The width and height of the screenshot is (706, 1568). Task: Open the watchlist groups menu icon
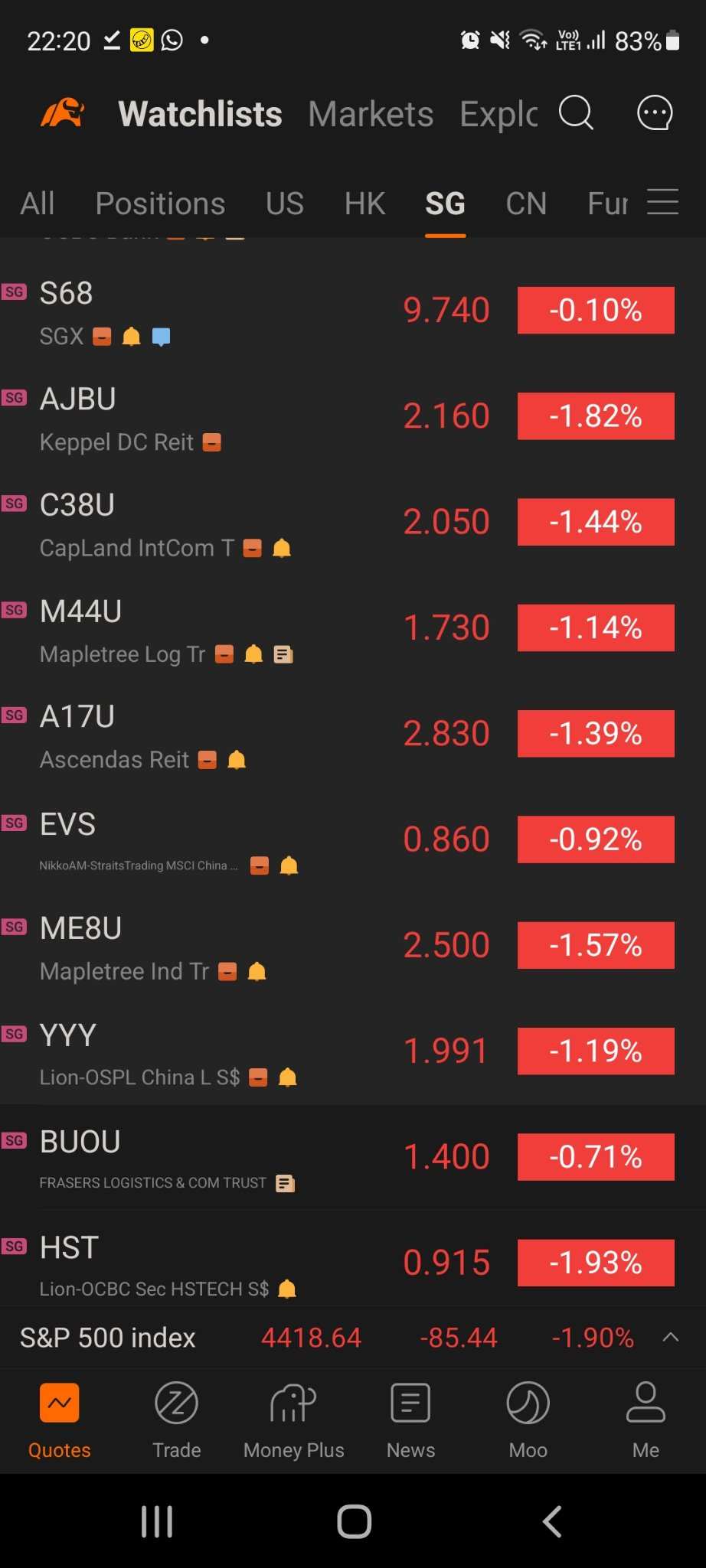coord(662,202)
